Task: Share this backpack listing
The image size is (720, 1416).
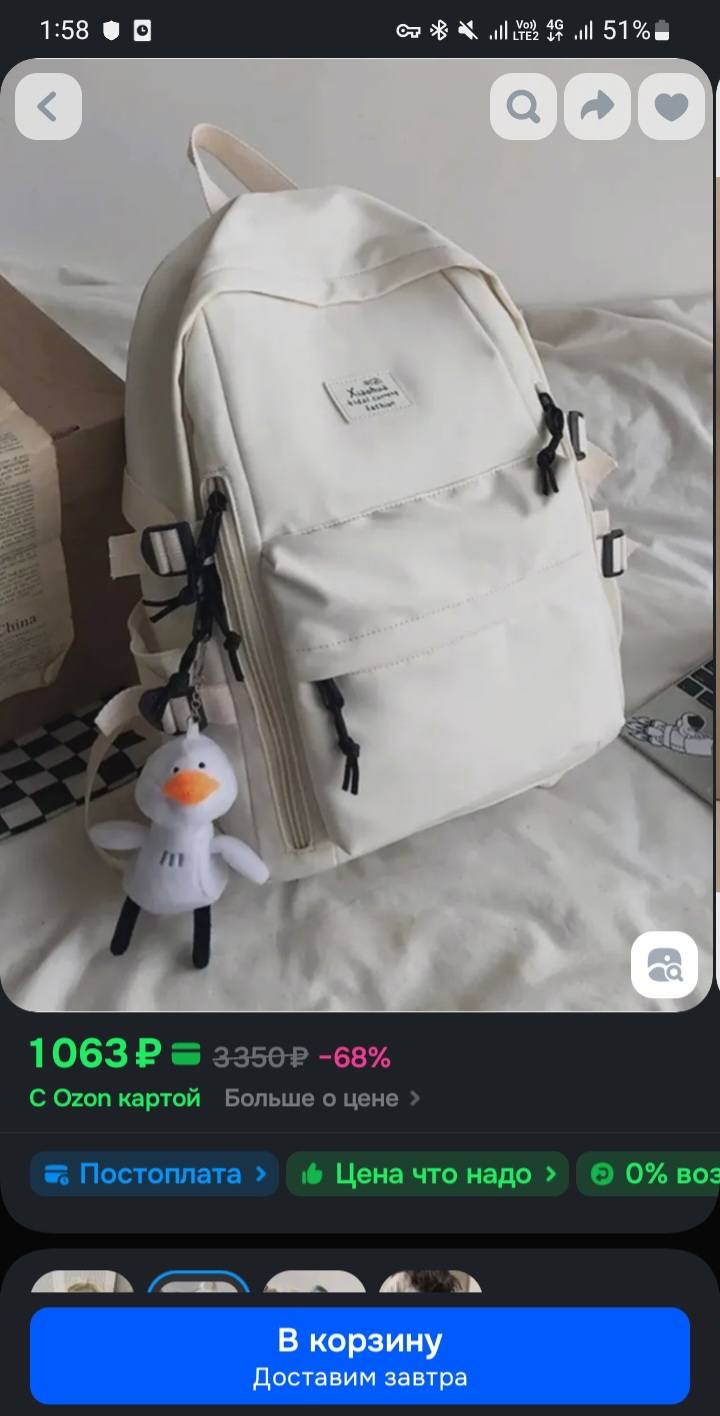Action: pyautogui.click(x=597, y=106)
